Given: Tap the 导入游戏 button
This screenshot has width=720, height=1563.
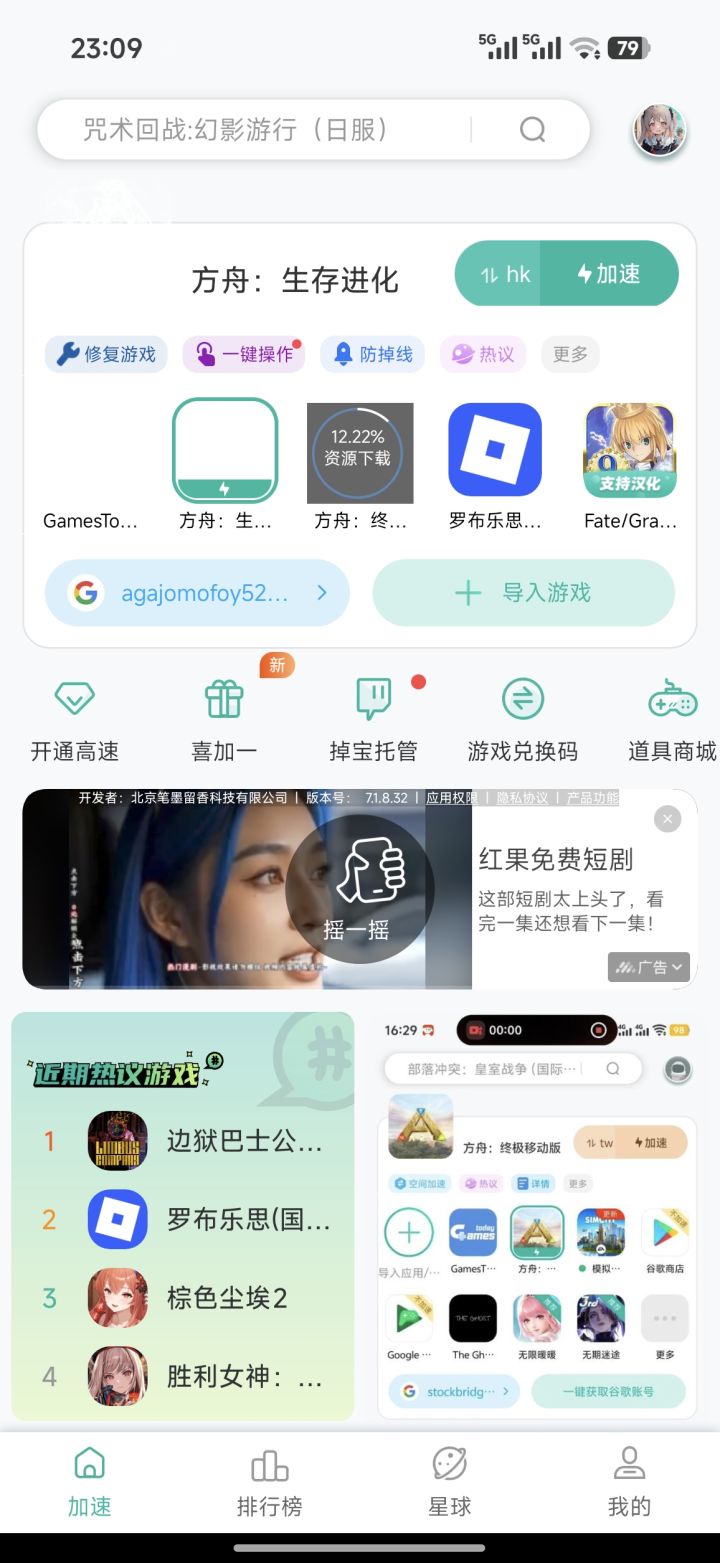Looking at the screenshot, I should [x=523, y=593].
